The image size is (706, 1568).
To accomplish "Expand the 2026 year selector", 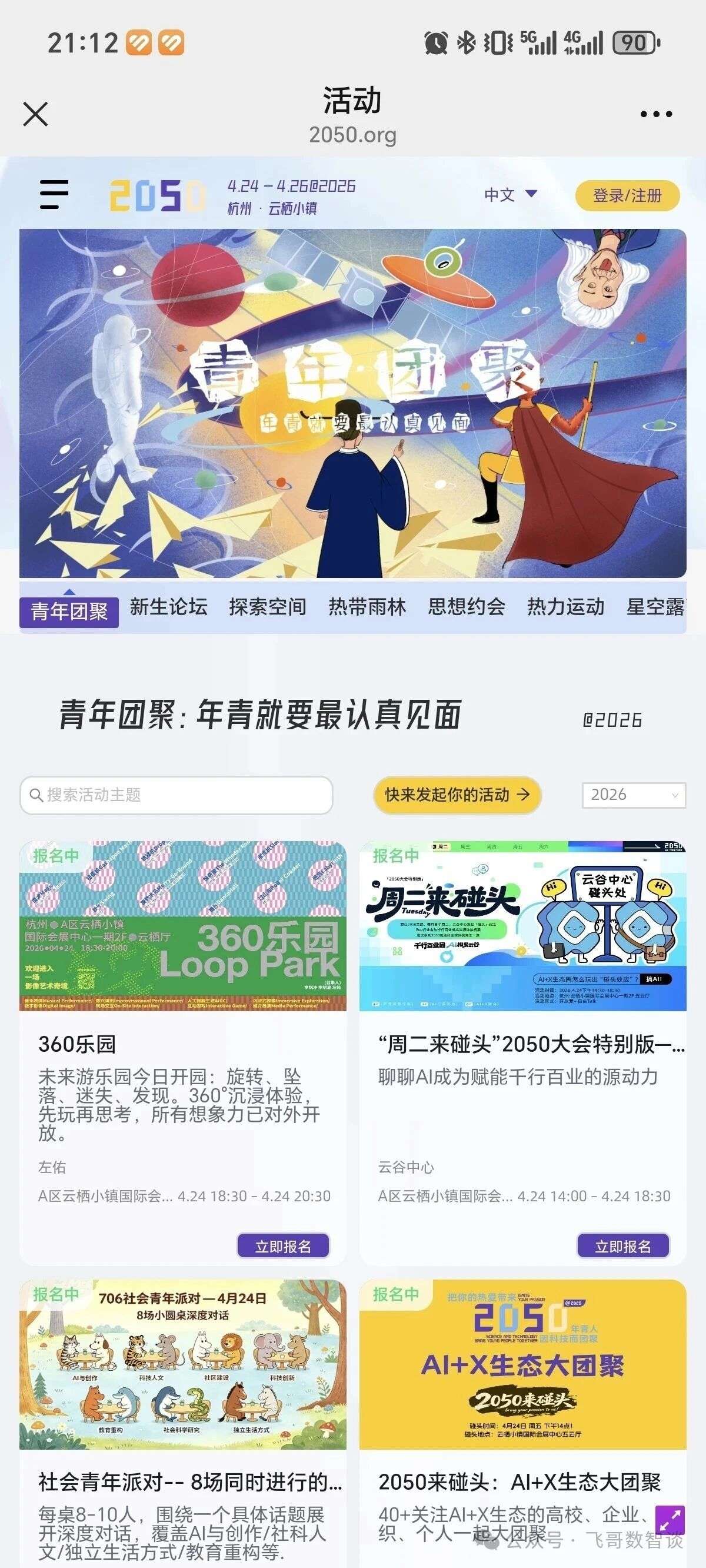I will click(634, 795).
